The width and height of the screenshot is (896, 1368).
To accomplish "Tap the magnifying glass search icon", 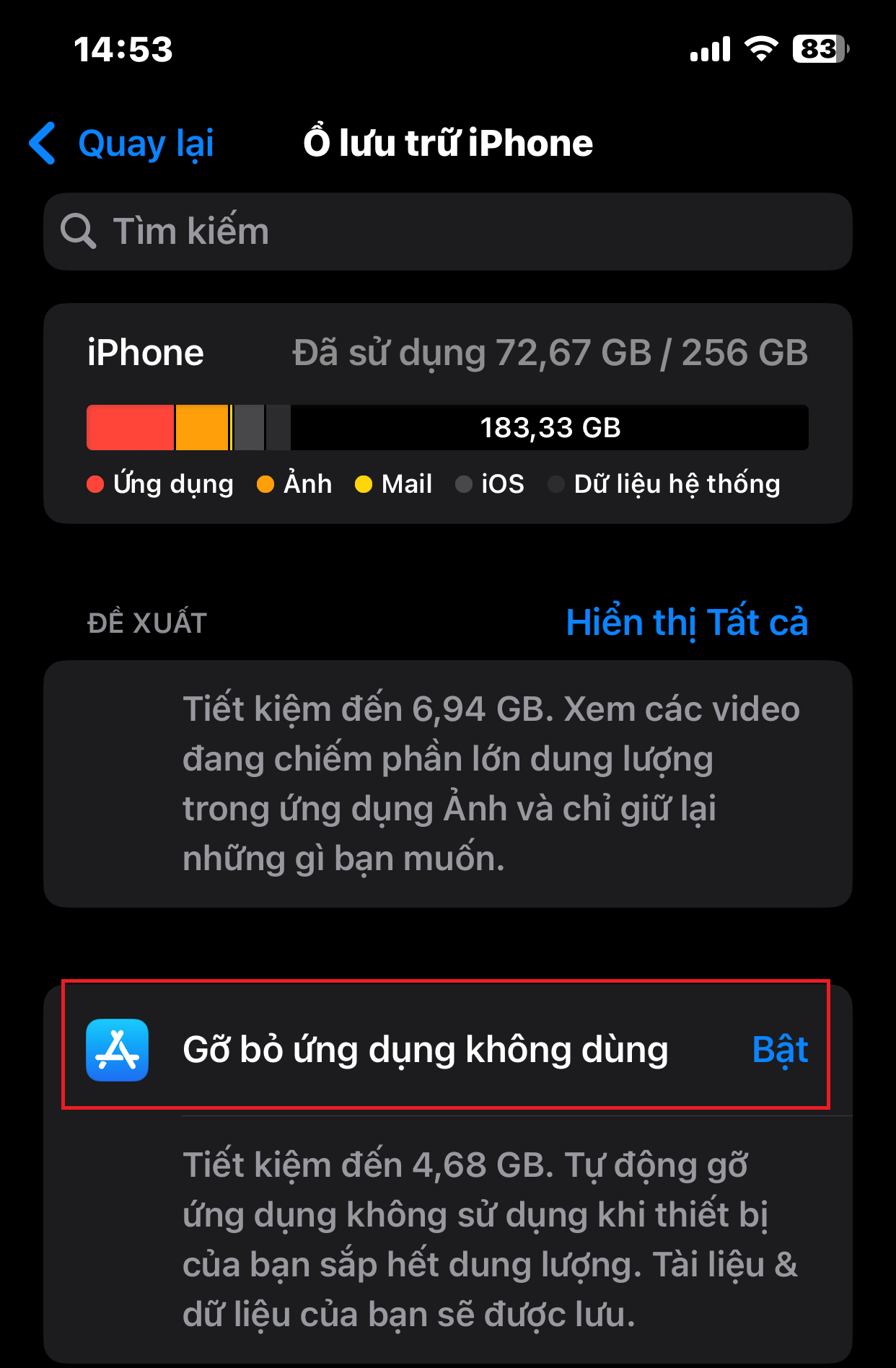I will point(79,231).
